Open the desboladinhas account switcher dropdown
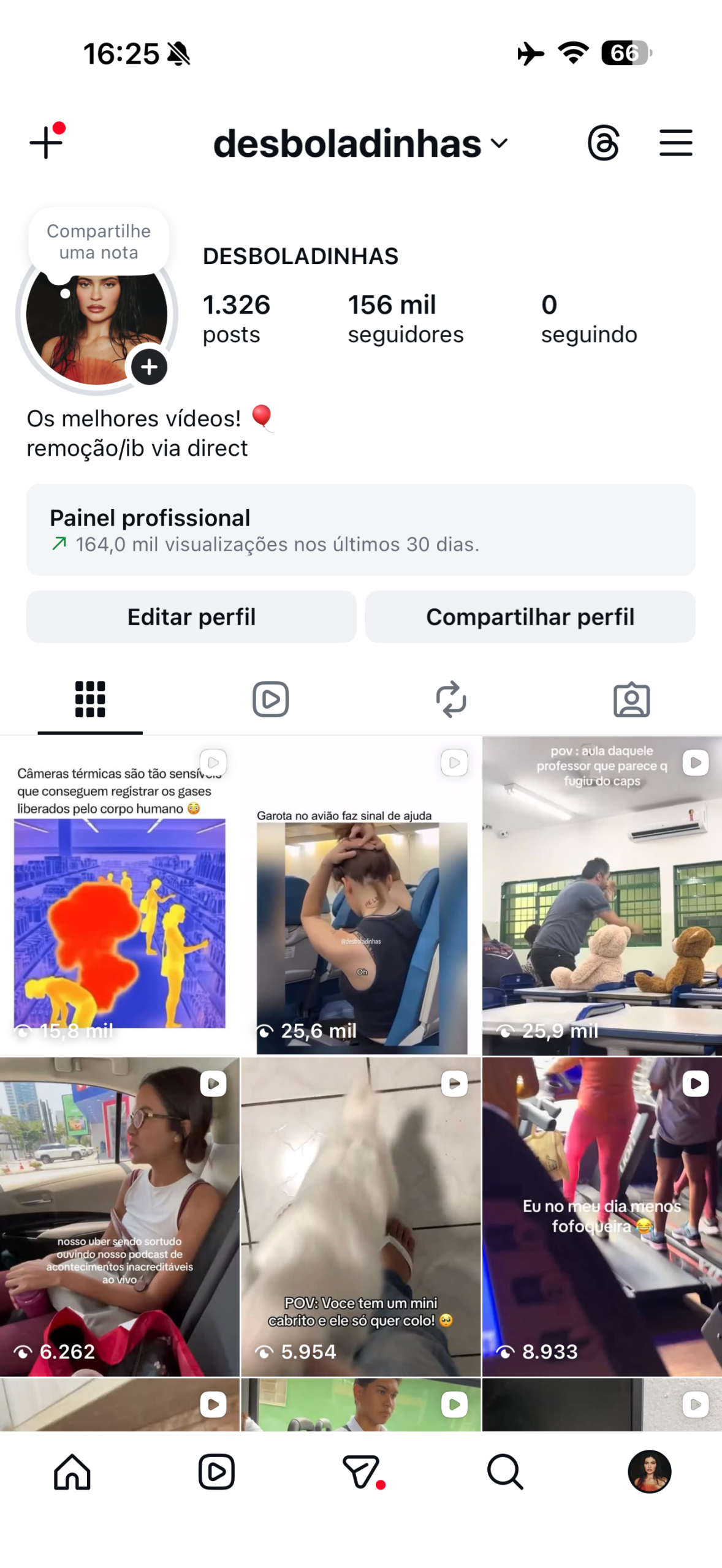Screen dimensions: 722x1568 [361, 143]
